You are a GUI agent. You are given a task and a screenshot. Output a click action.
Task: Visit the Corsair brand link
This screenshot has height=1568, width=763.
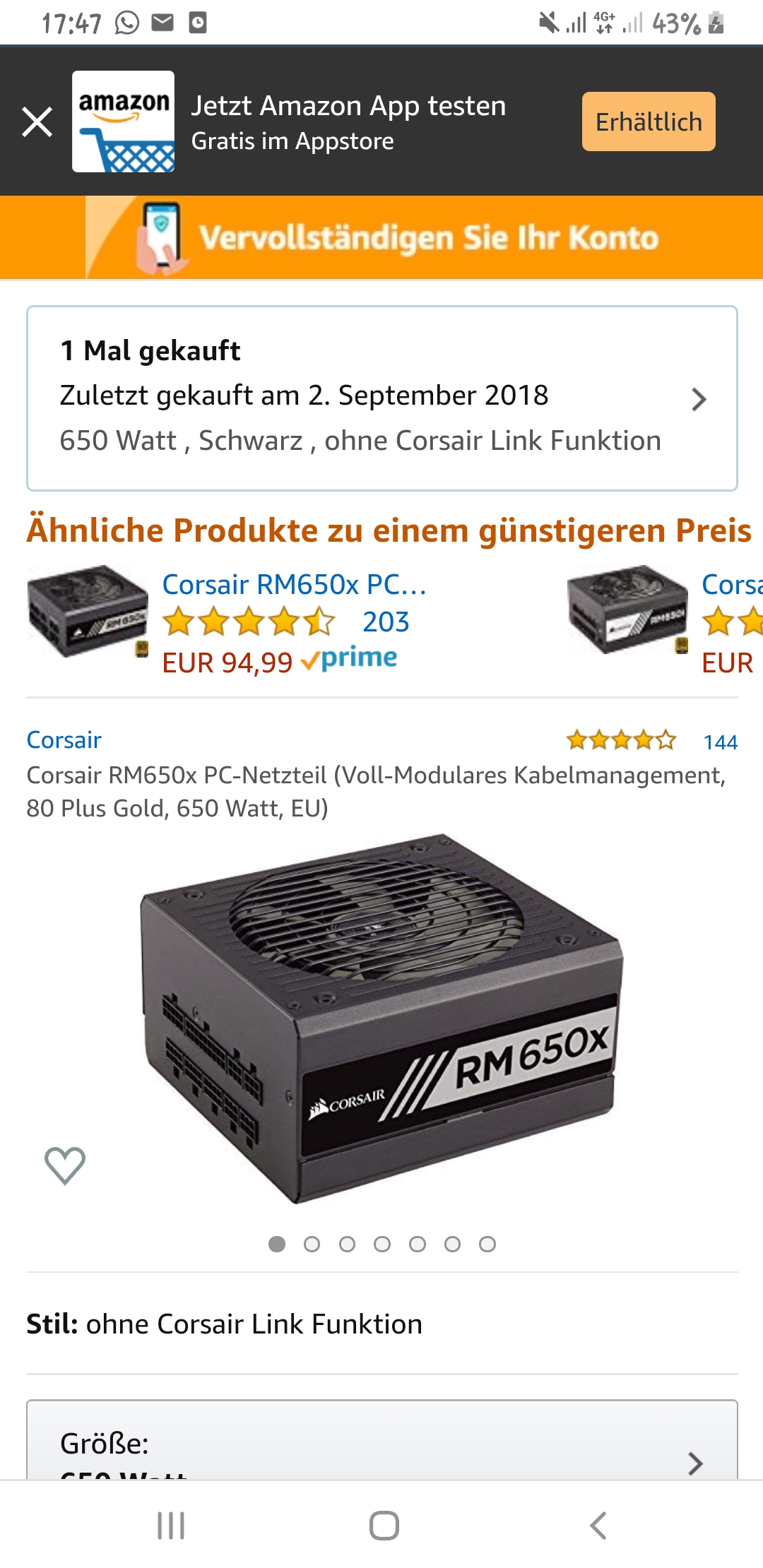(x=64, y=740)
